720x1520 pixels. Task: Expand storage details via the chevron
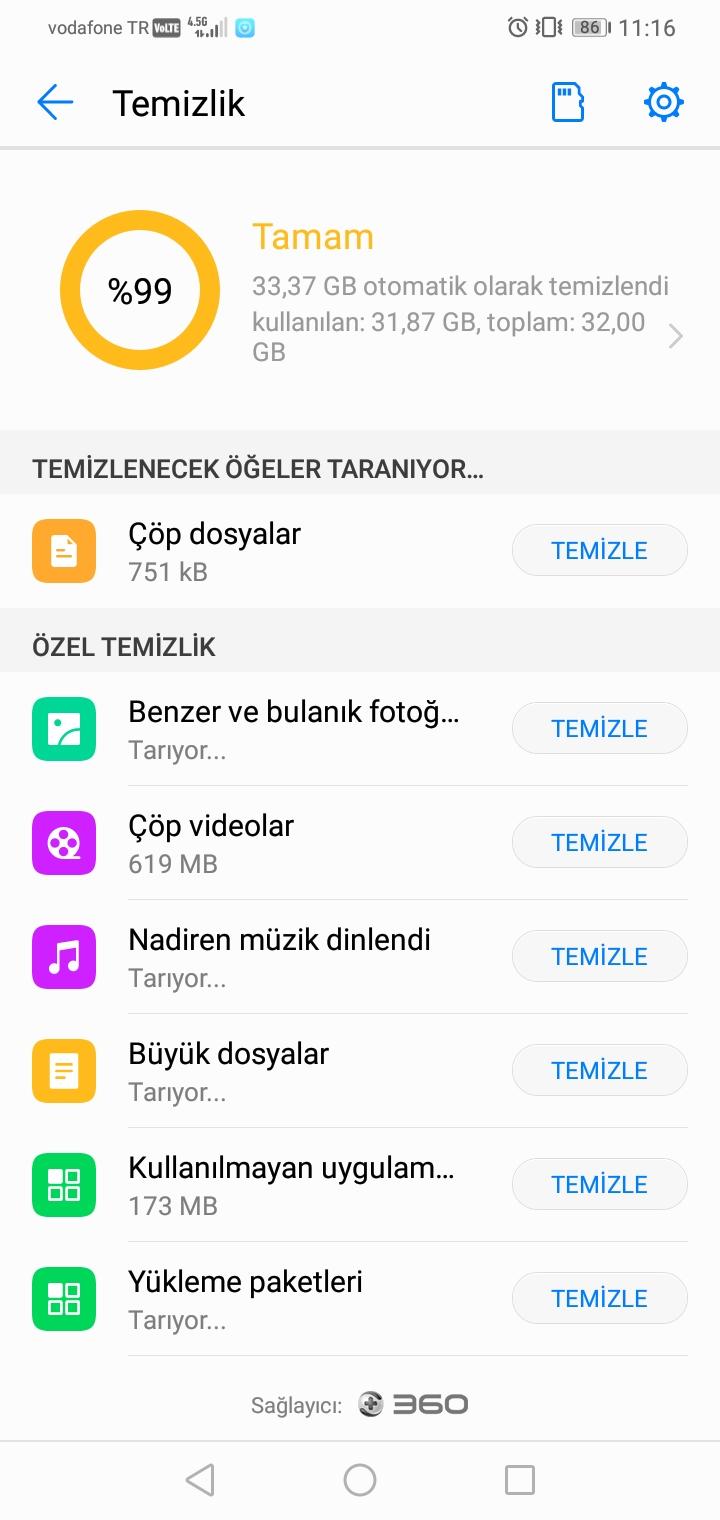point(676,336)
